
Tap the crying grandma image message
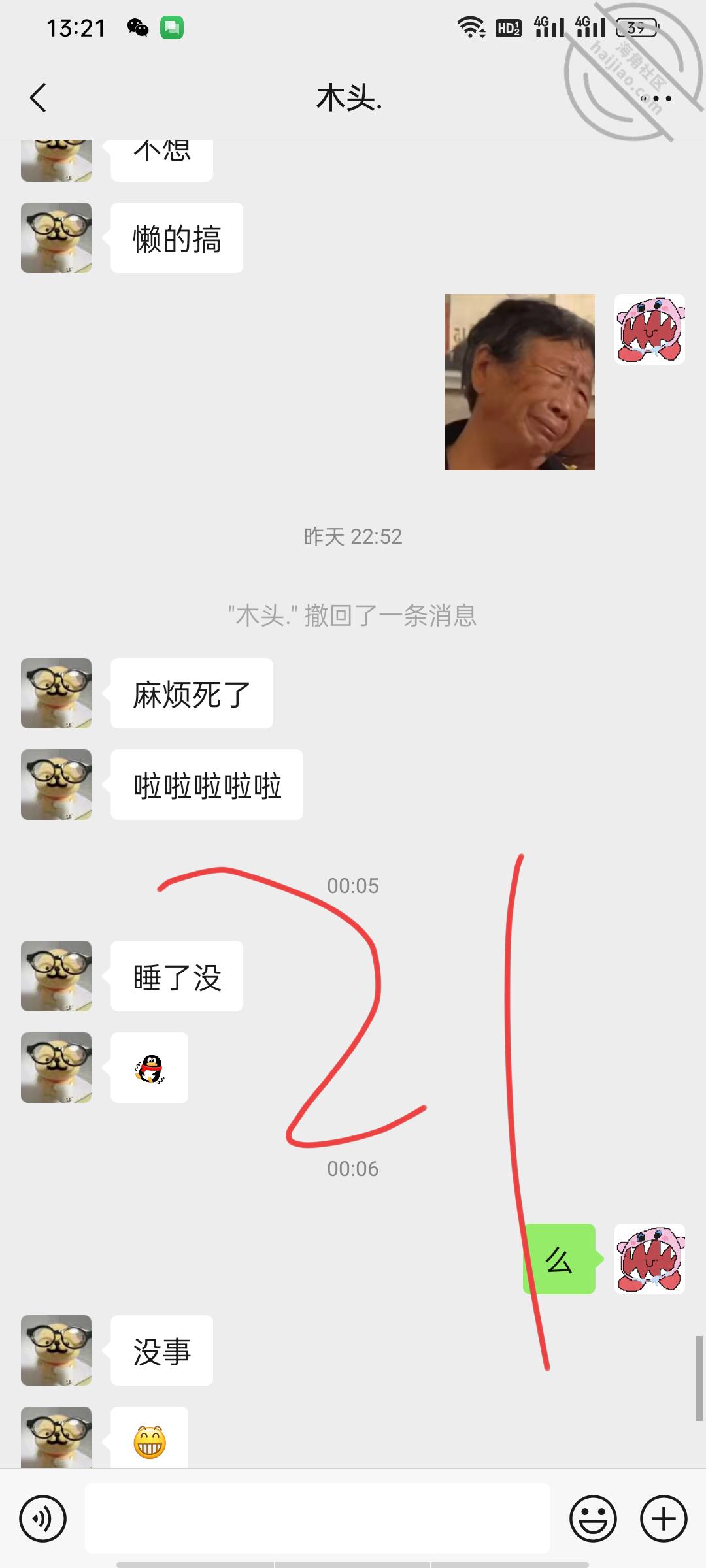(x=520, y=382)
